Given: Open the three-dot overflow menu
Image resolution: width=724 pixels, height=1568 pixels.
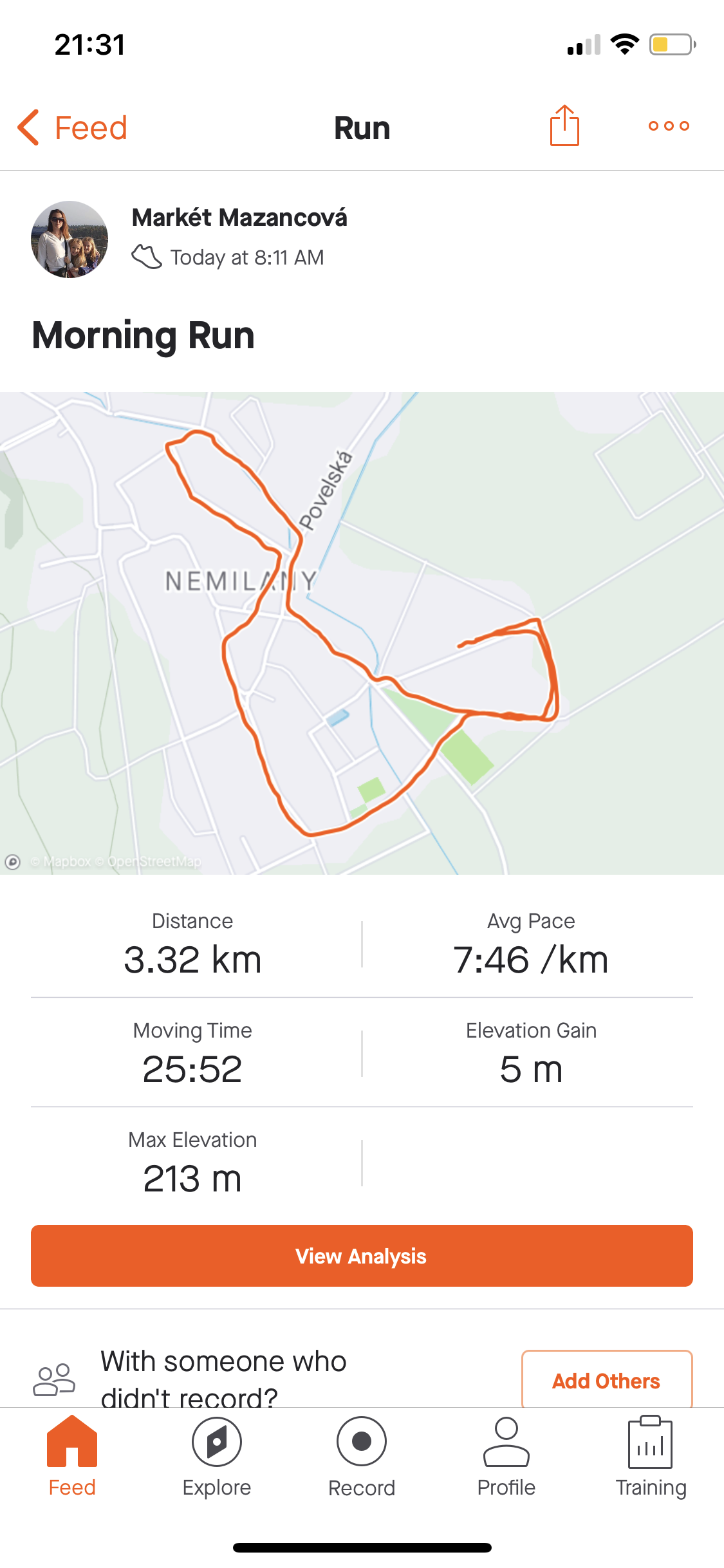Looking at the screenshot, I should (x=669, y=126).
